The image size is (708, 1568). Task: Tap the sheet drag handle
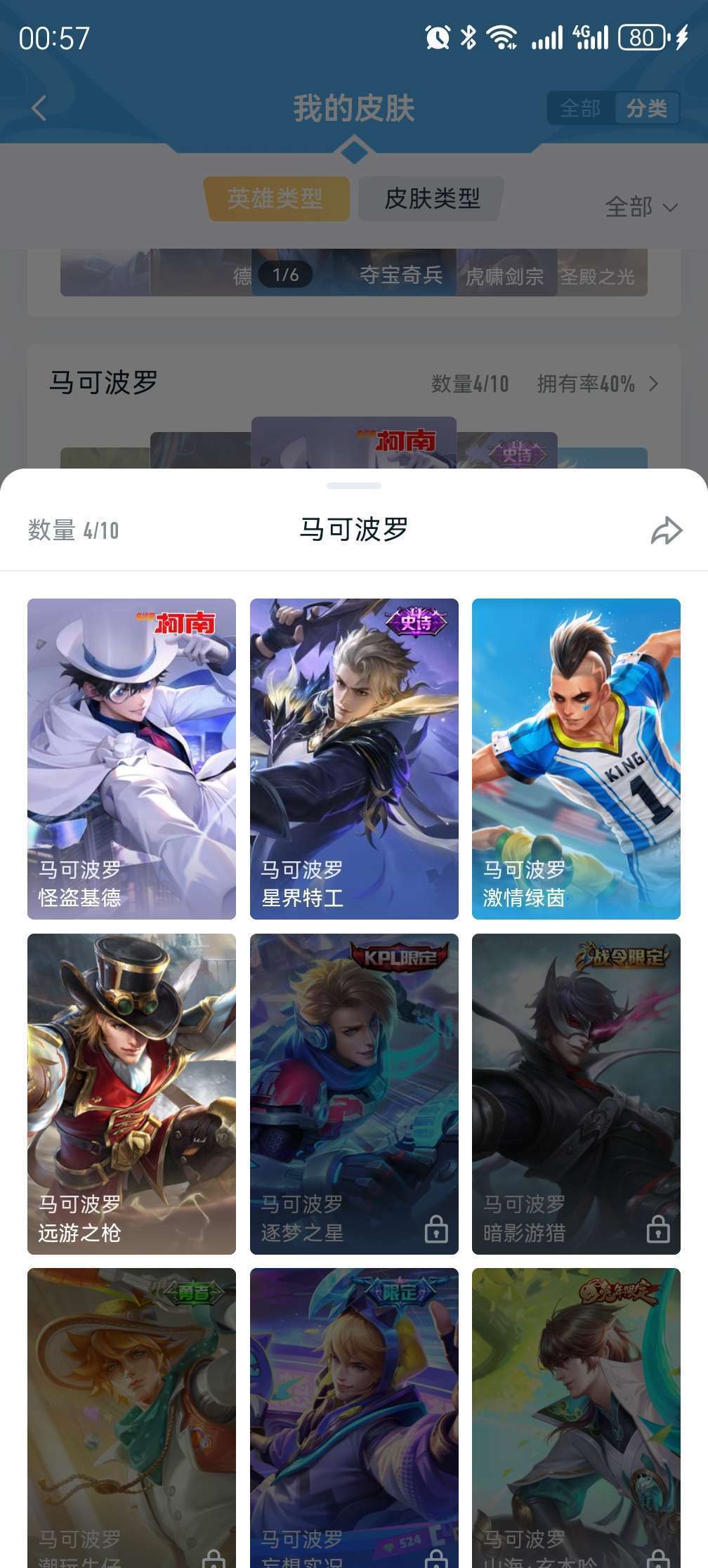tap(354, 485)
